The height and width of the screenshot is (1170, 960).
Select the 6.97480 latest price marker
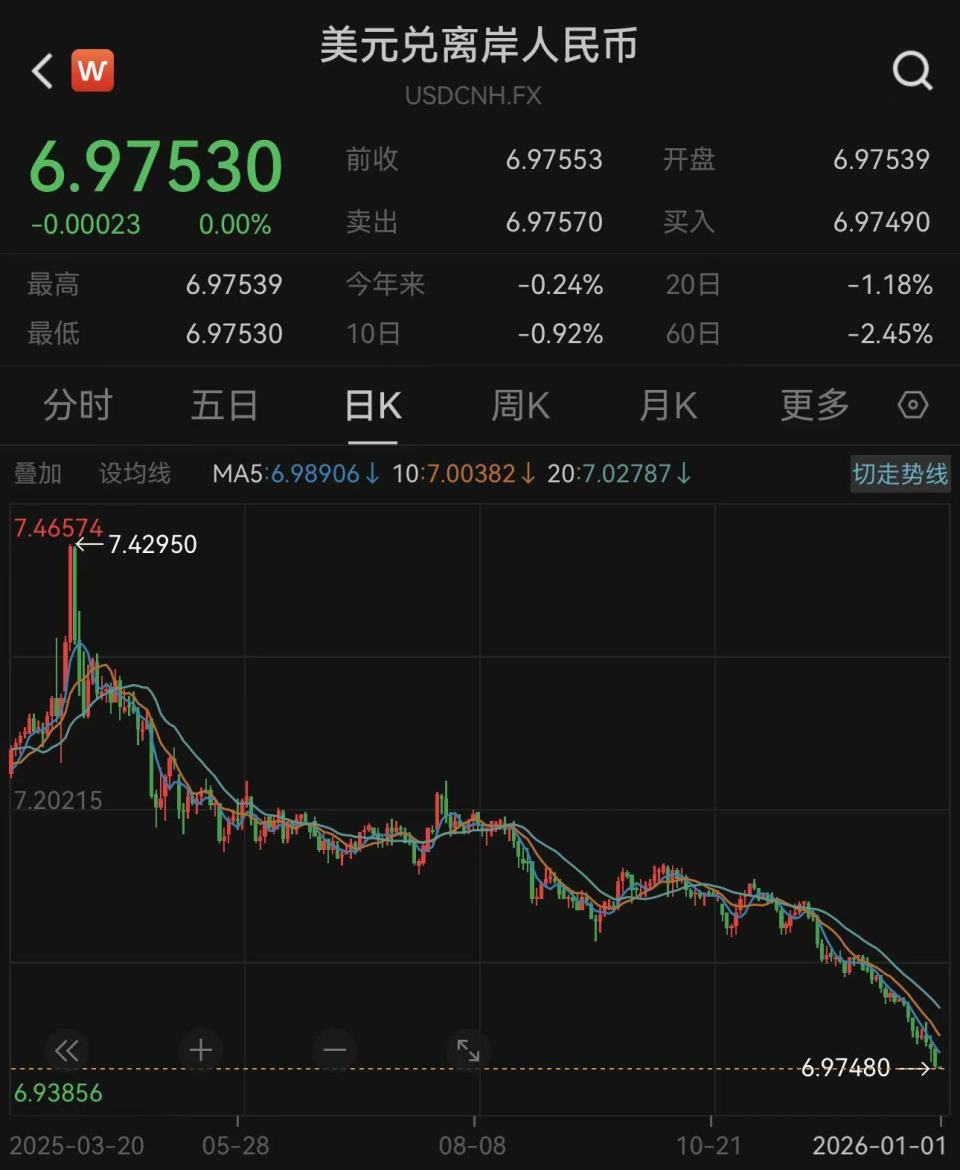tap(848, 1068)
